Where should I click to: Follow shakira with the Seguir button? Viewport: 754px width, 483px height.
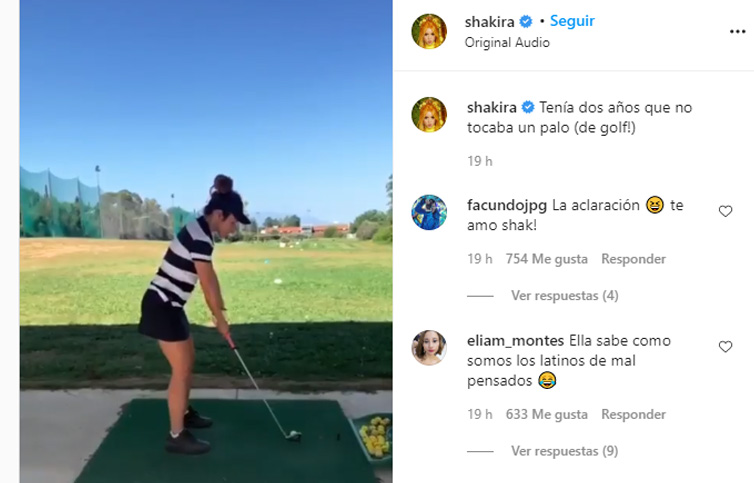point(573,20)
